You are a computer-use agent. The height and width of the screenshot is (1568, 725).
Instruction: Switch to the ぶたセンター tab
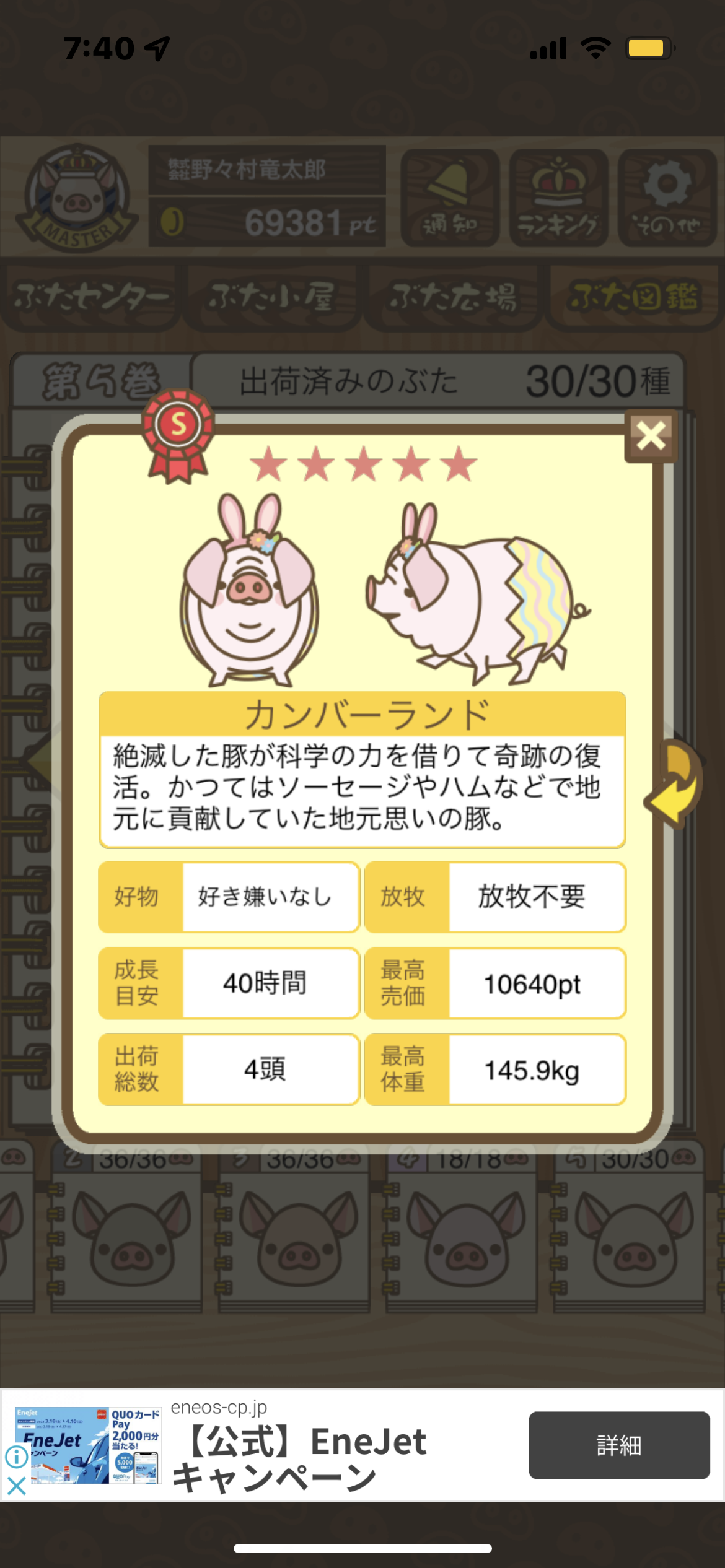(91, 298)
